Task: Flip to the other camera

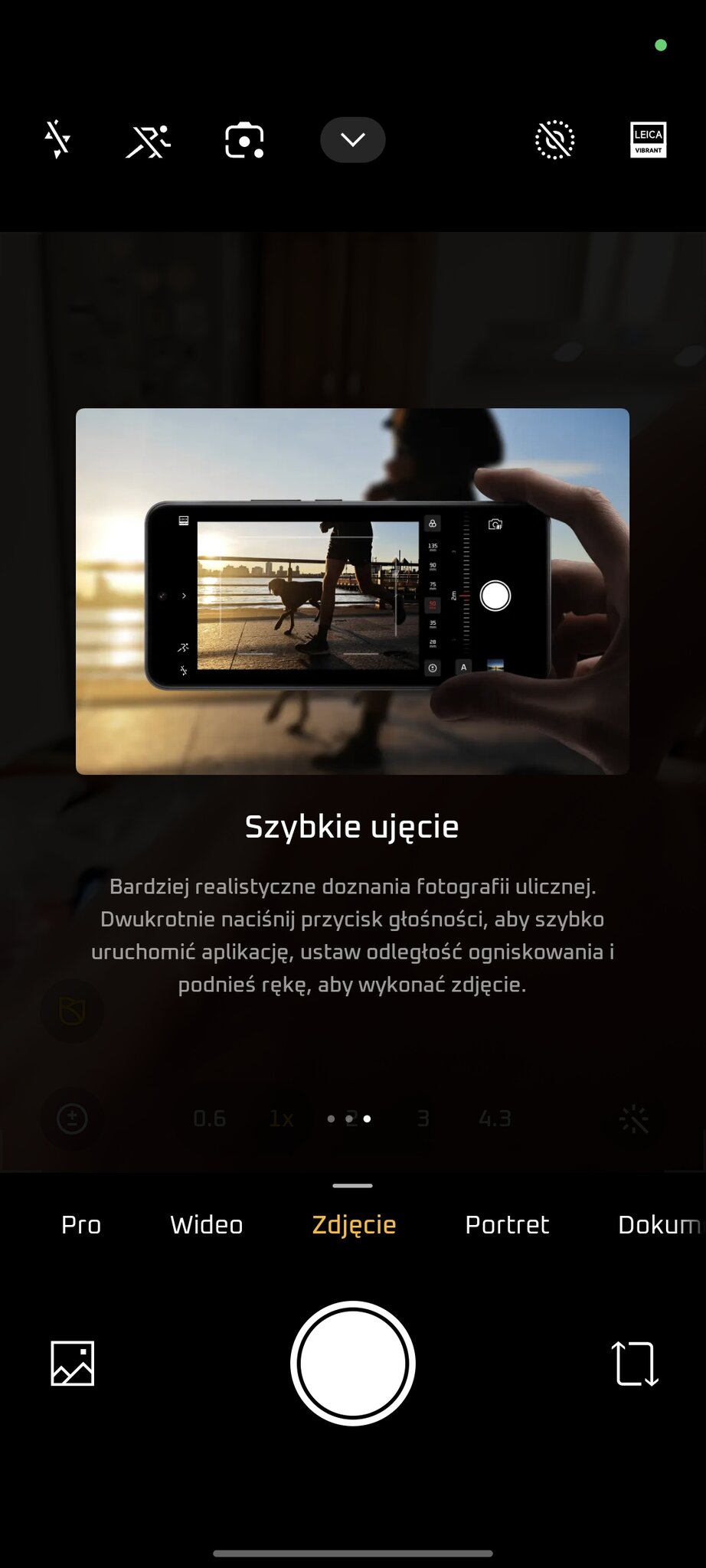Action: (635, 1364)
